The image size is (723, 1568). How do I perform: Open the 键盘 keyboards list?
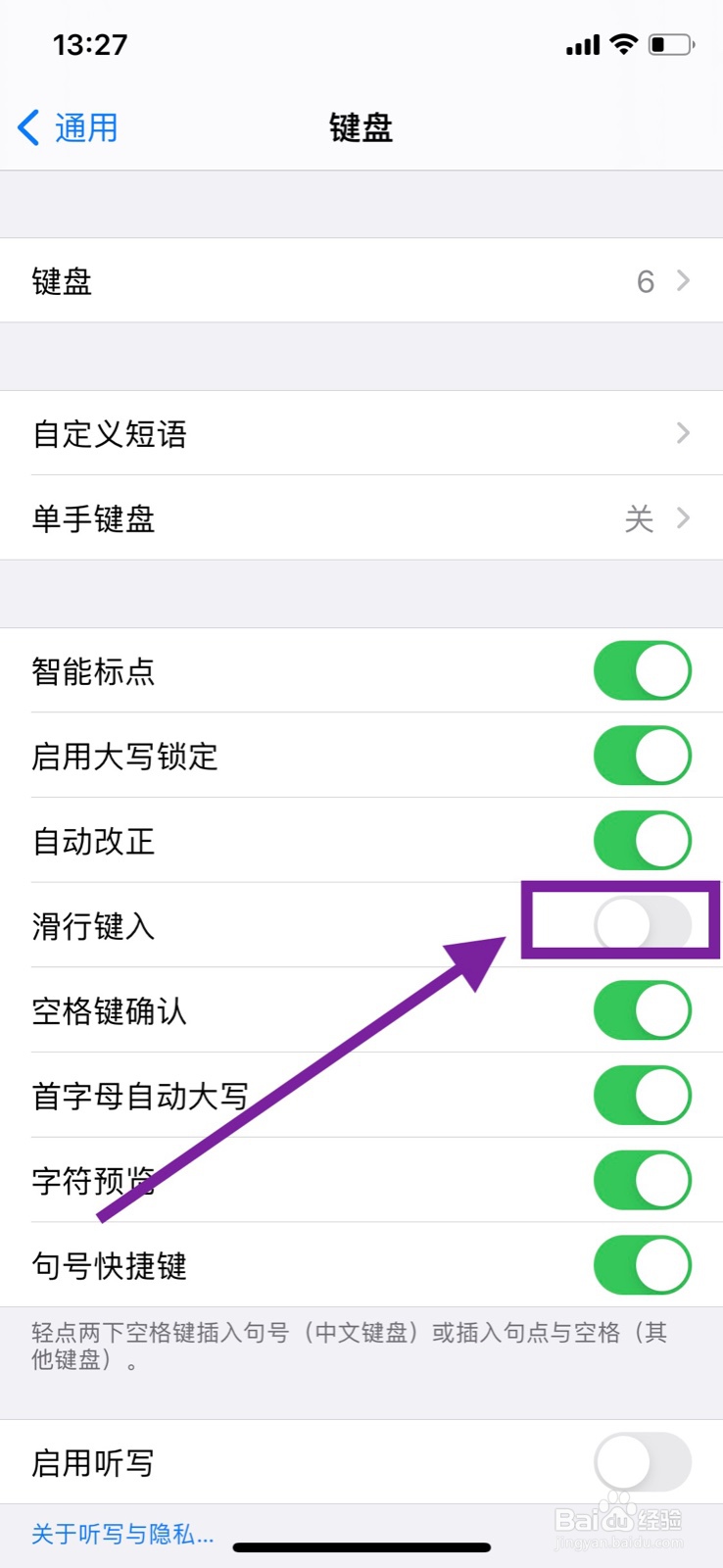click(x=361, y=281)
